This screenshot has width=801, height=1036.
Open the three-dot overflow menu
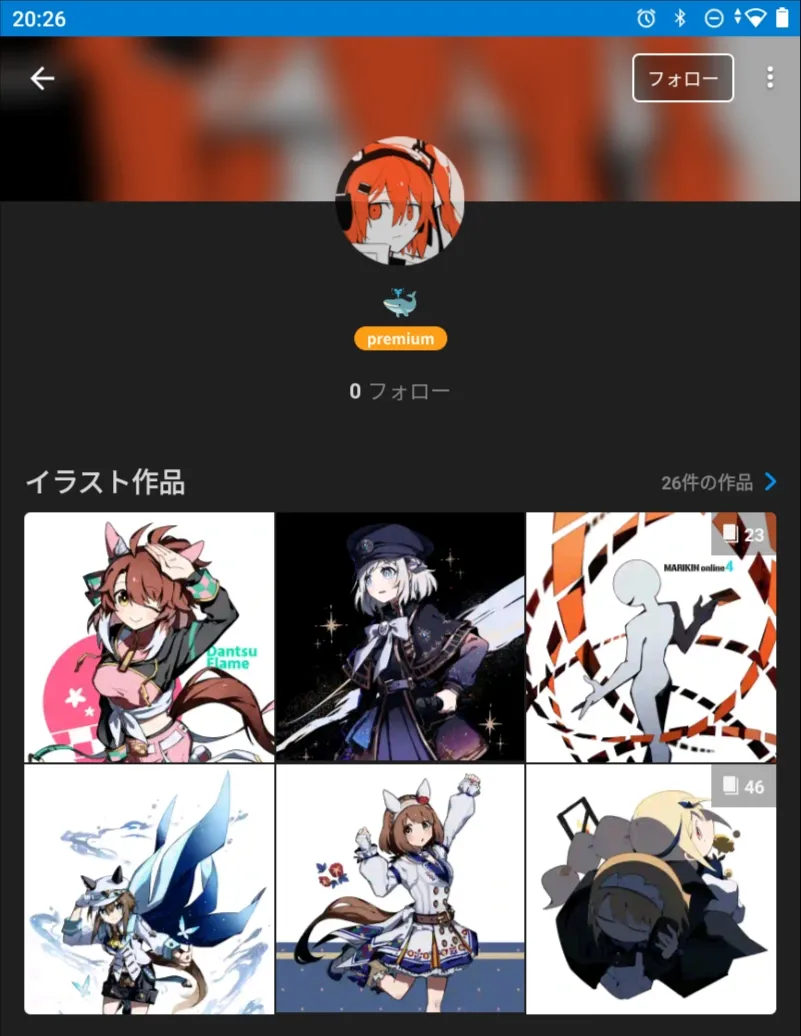pyautogui.click(x=769, y=78)
